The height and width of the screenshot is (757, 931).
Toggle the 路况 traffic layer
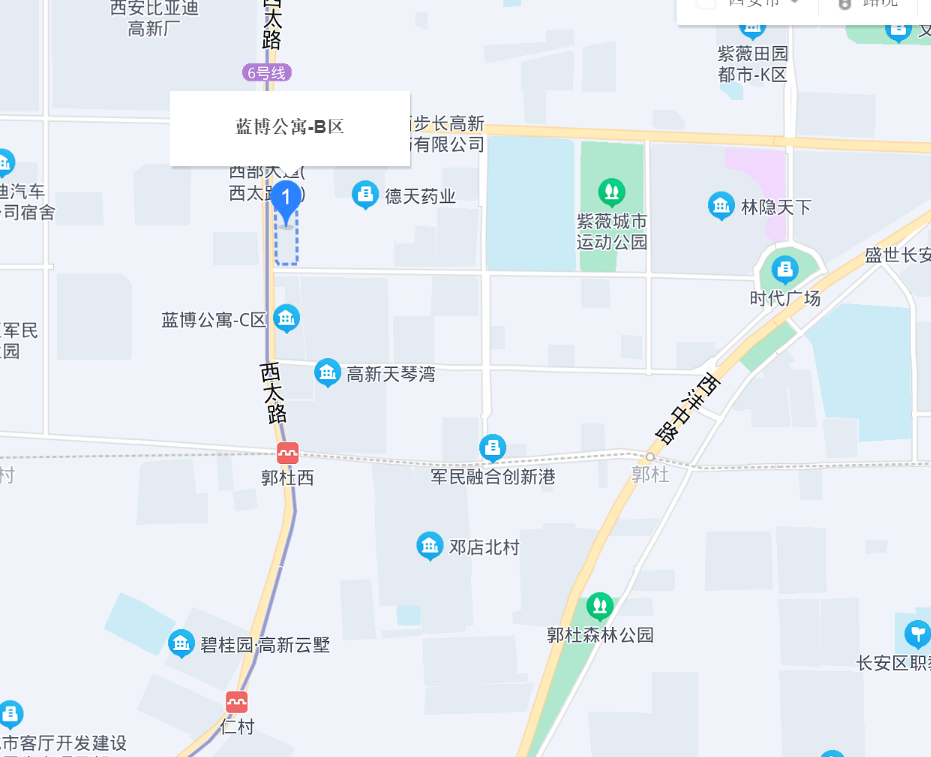(872, 3)
